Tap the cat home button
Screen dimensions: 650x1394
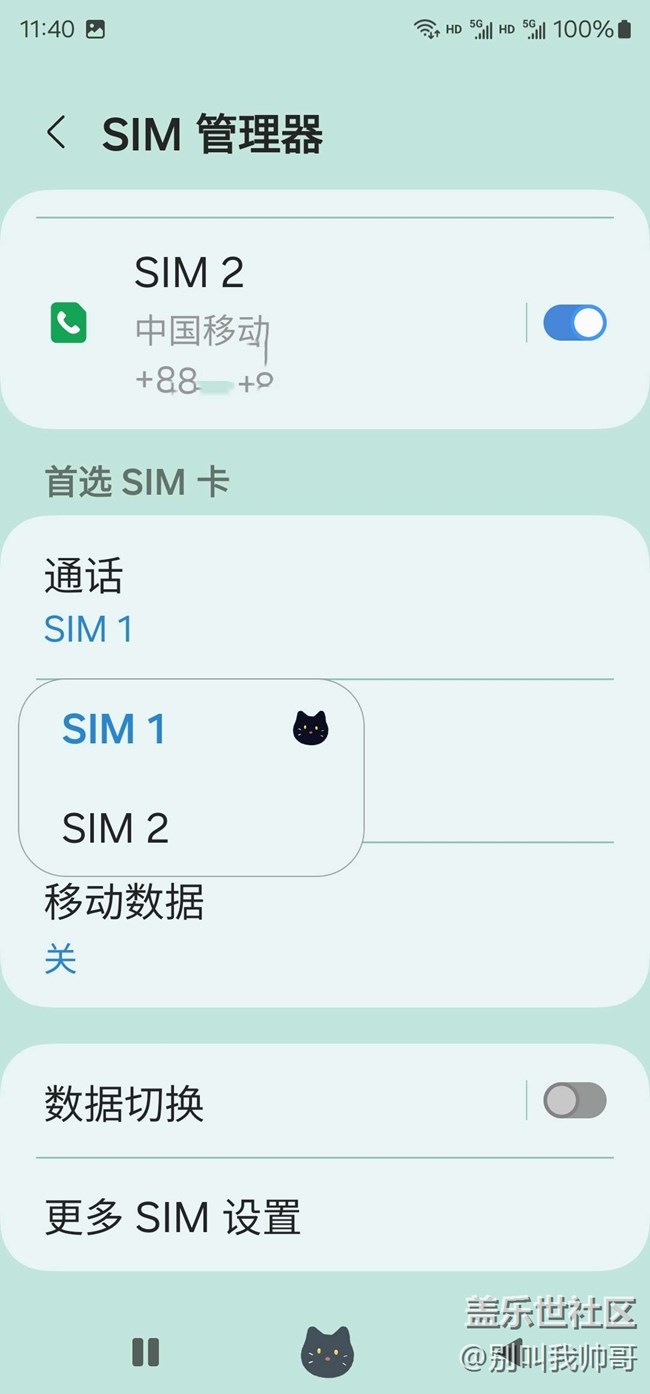point(327,1352)
